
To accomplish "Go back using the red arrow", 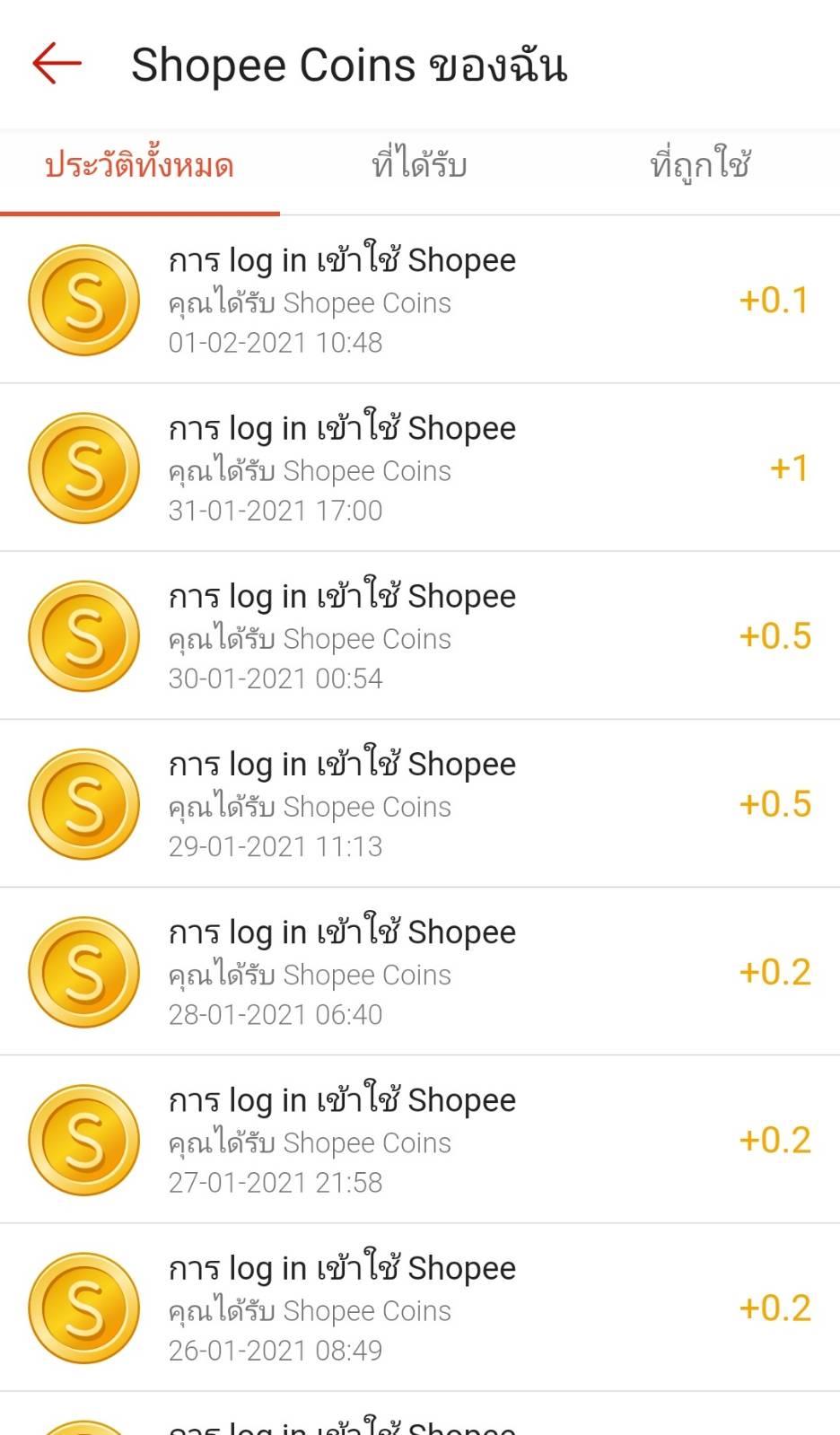I will [x=57, y=64].
